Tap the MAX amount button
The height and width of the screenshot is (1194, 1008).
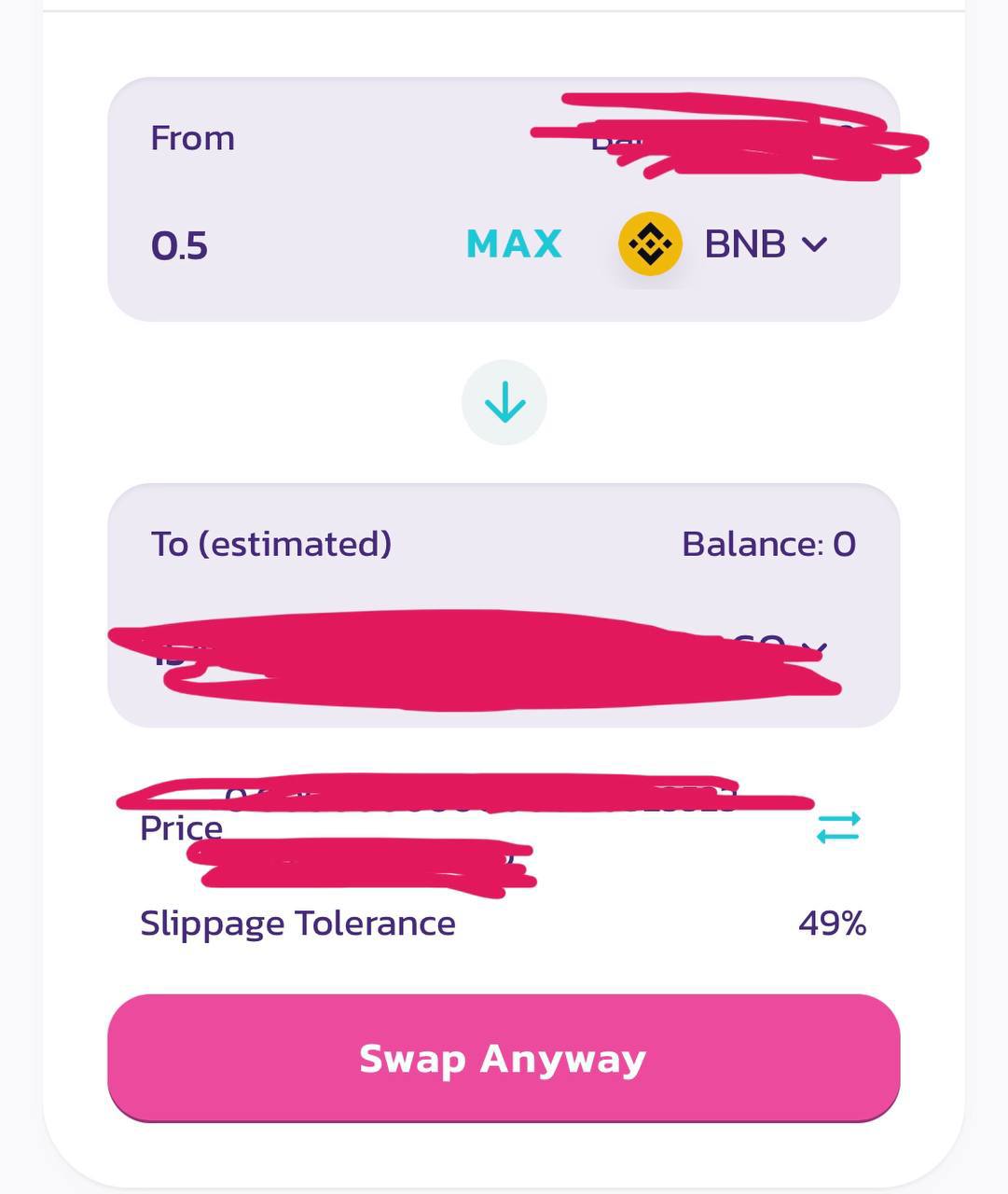[514, 244]
